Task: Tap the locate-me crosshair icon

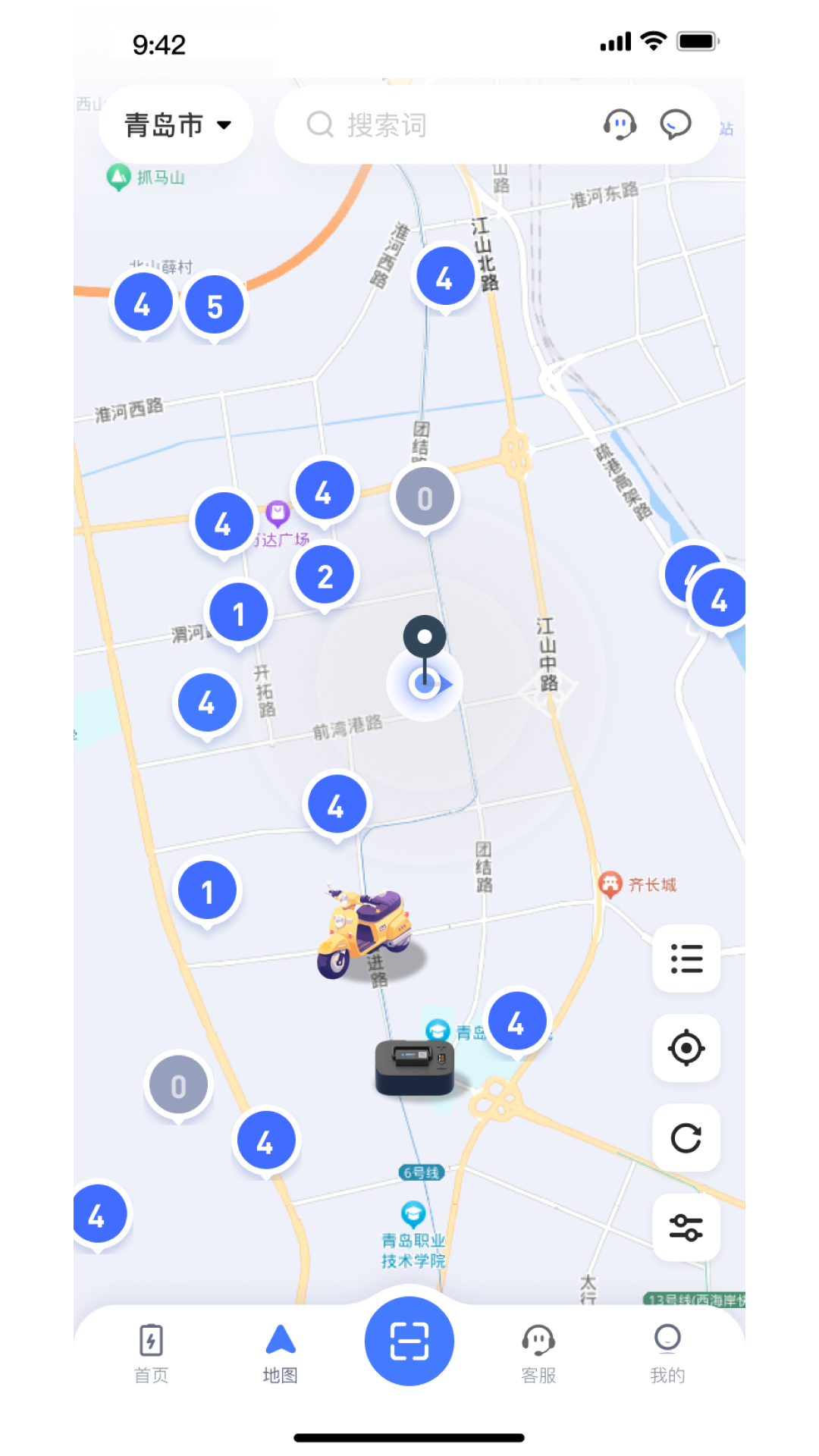Action: click(x=686, y=1047)
